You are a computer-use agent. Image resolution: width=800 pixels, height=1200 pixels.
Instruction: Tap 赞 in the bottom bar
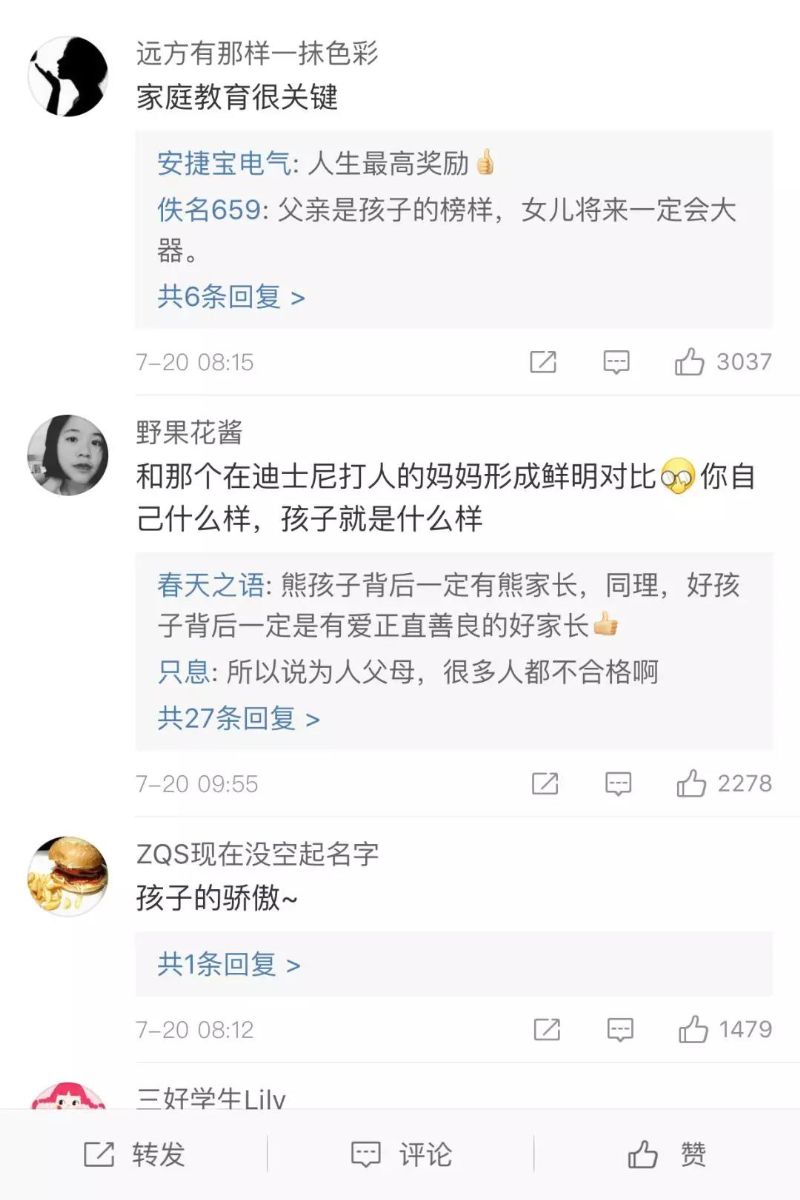pyautogui.click(x=667, y=1155)
